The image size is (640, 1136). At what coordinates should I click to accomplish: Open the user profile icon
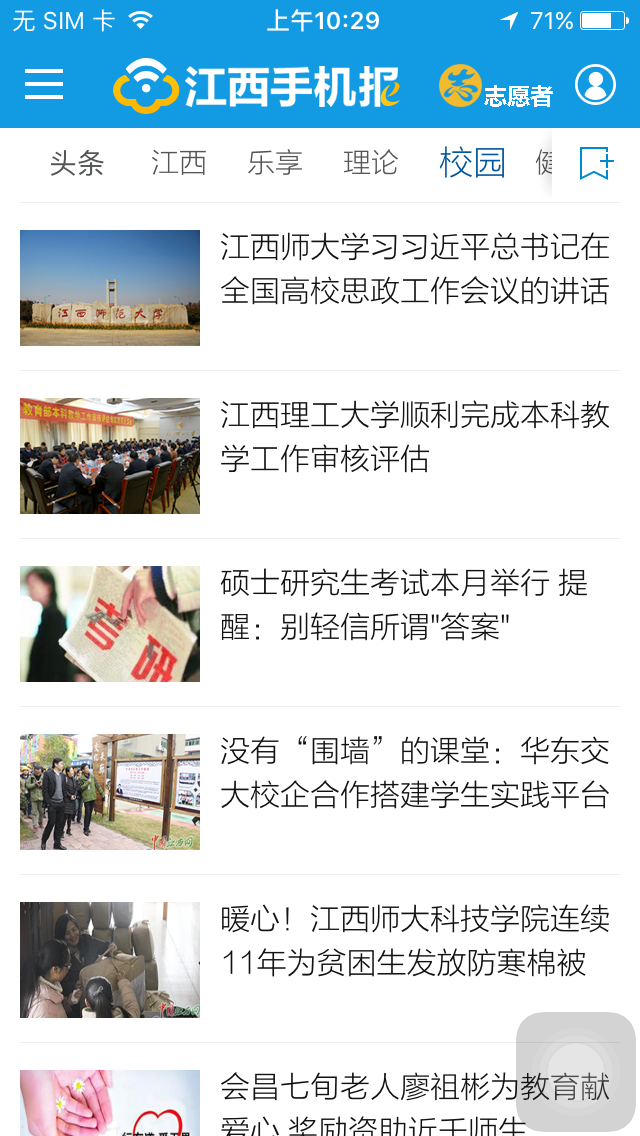[595, 85]
